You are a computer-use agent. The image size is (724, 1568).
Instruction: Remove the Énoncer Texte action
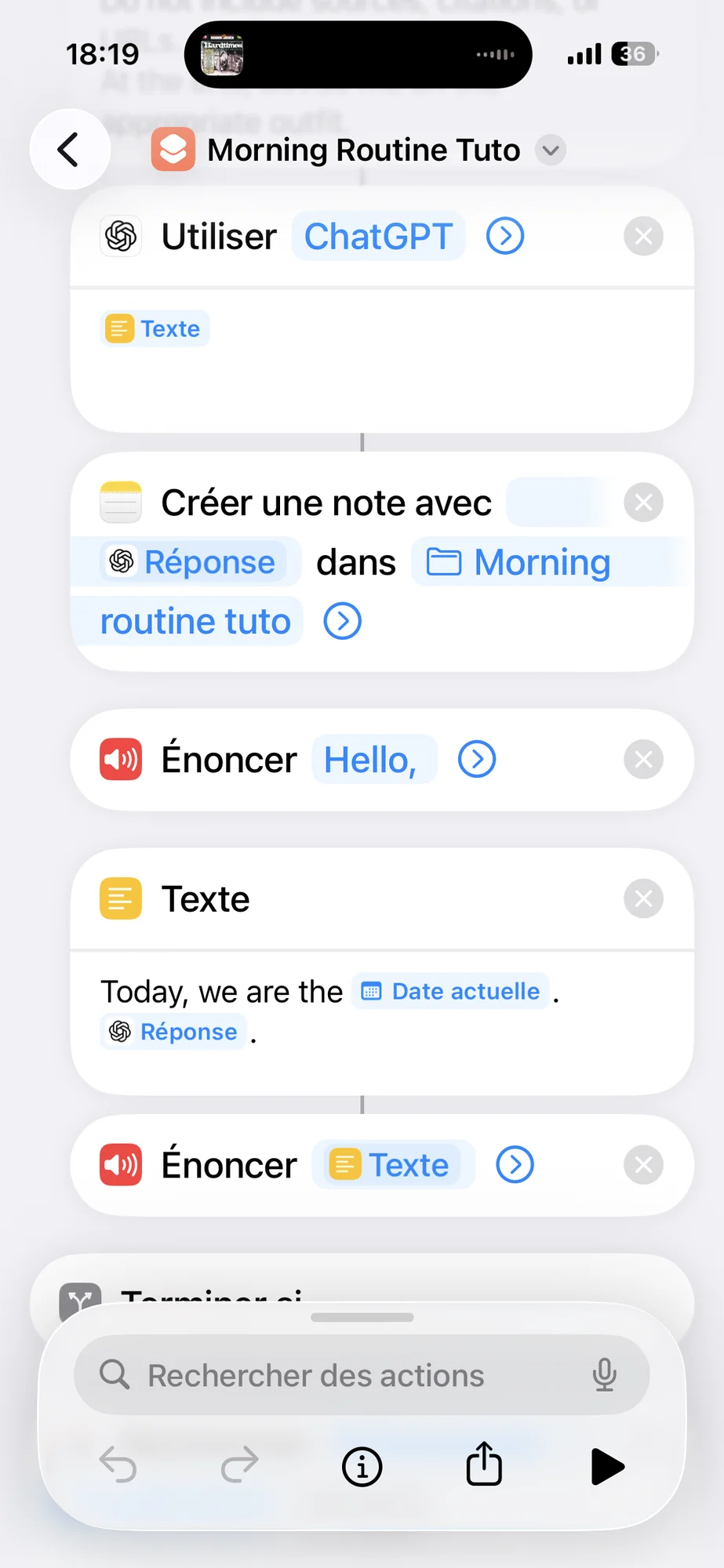pyautogui.click(x=643, y=1165)
